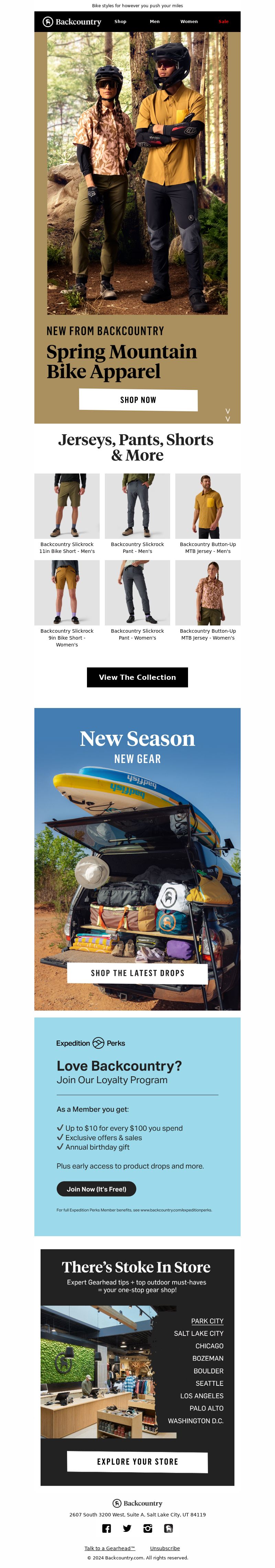Open Backcountry's Facebook page
The width and height of the screenshot is (275, 1568).
point(107,1528)
